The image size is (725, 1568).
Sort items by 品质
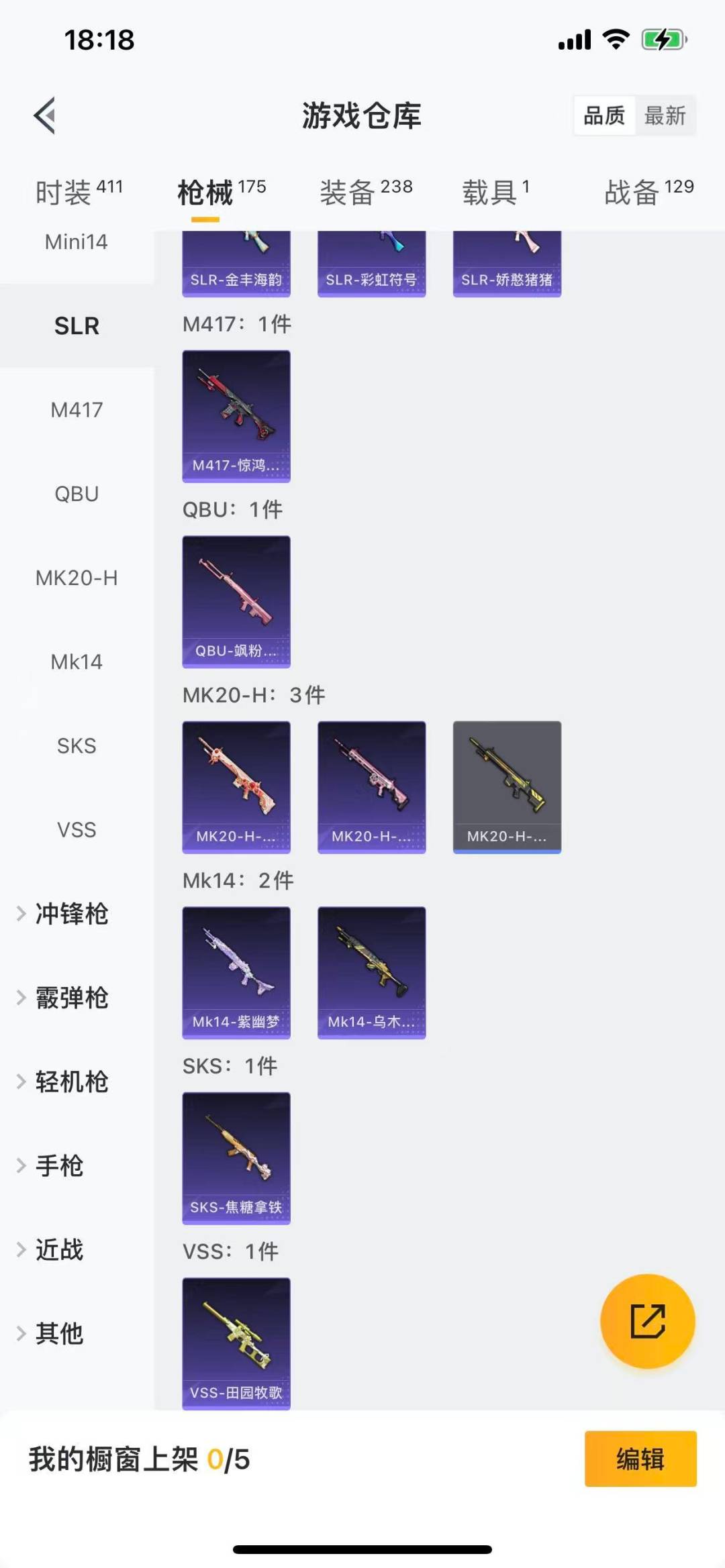pyautogui.click(x=604, y=115)
